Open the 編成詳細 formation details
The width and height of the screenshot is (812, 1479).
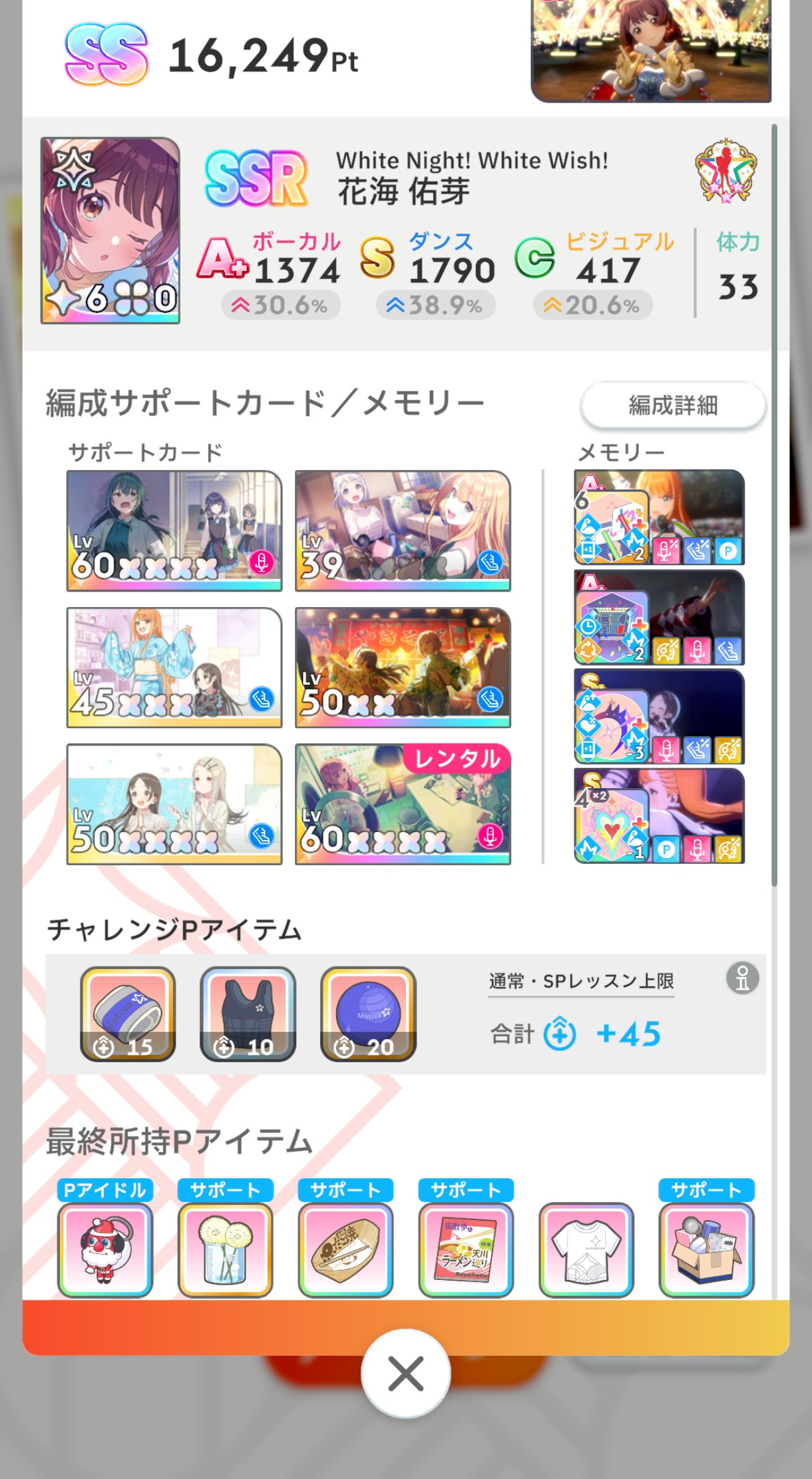673,405
